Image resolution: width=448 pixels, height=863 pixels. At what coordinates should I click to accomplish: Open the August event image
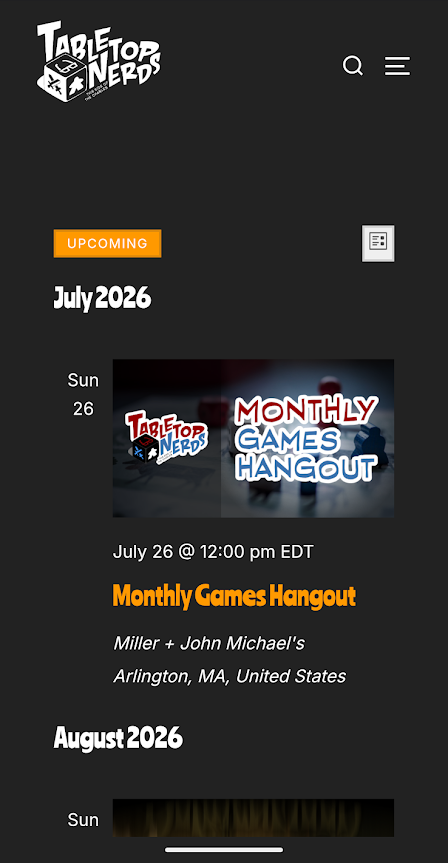[x=253, y=818]
